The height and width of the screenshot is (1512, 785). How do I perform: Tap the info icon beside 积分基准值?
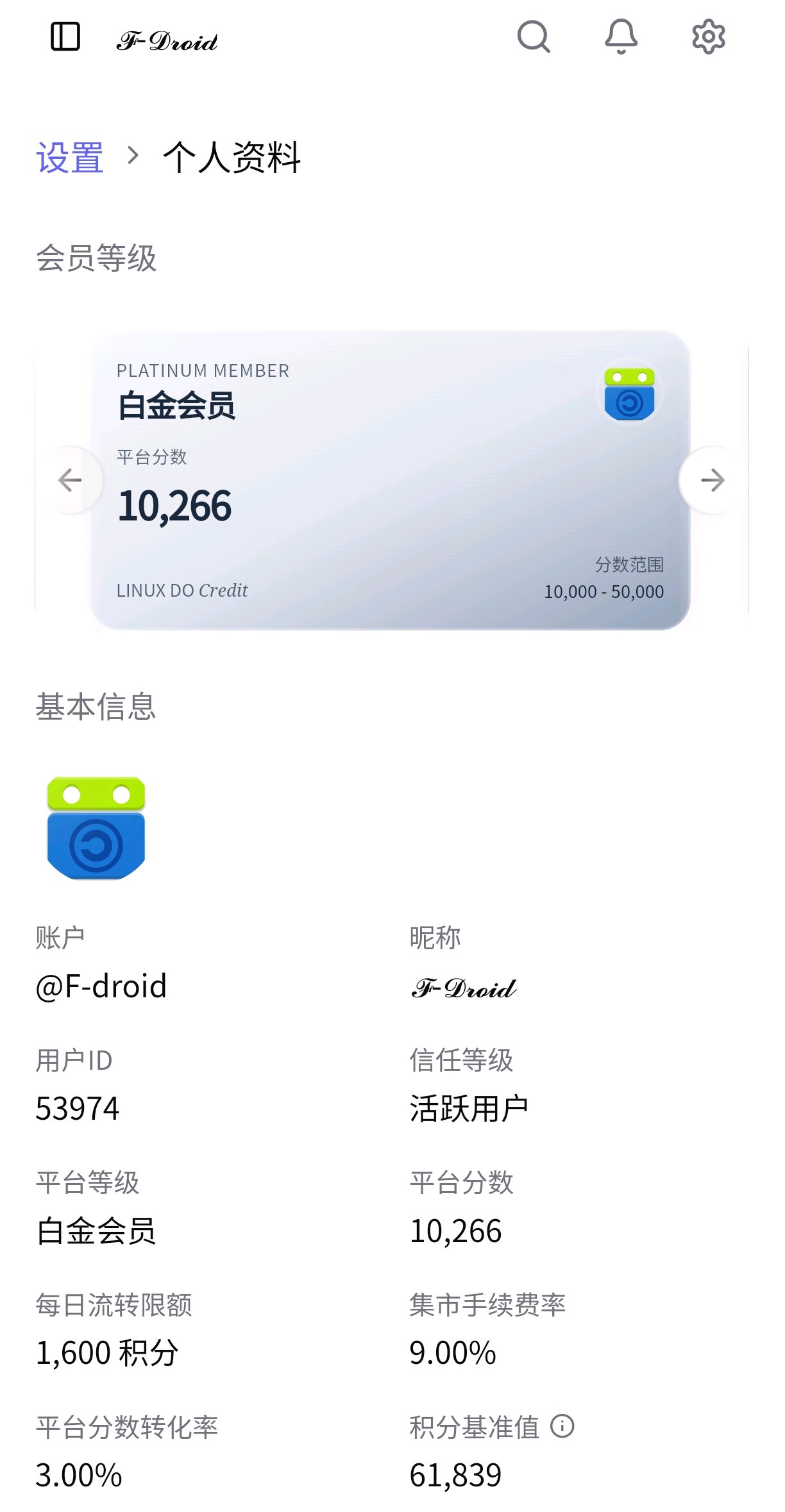click(562, 1426)
